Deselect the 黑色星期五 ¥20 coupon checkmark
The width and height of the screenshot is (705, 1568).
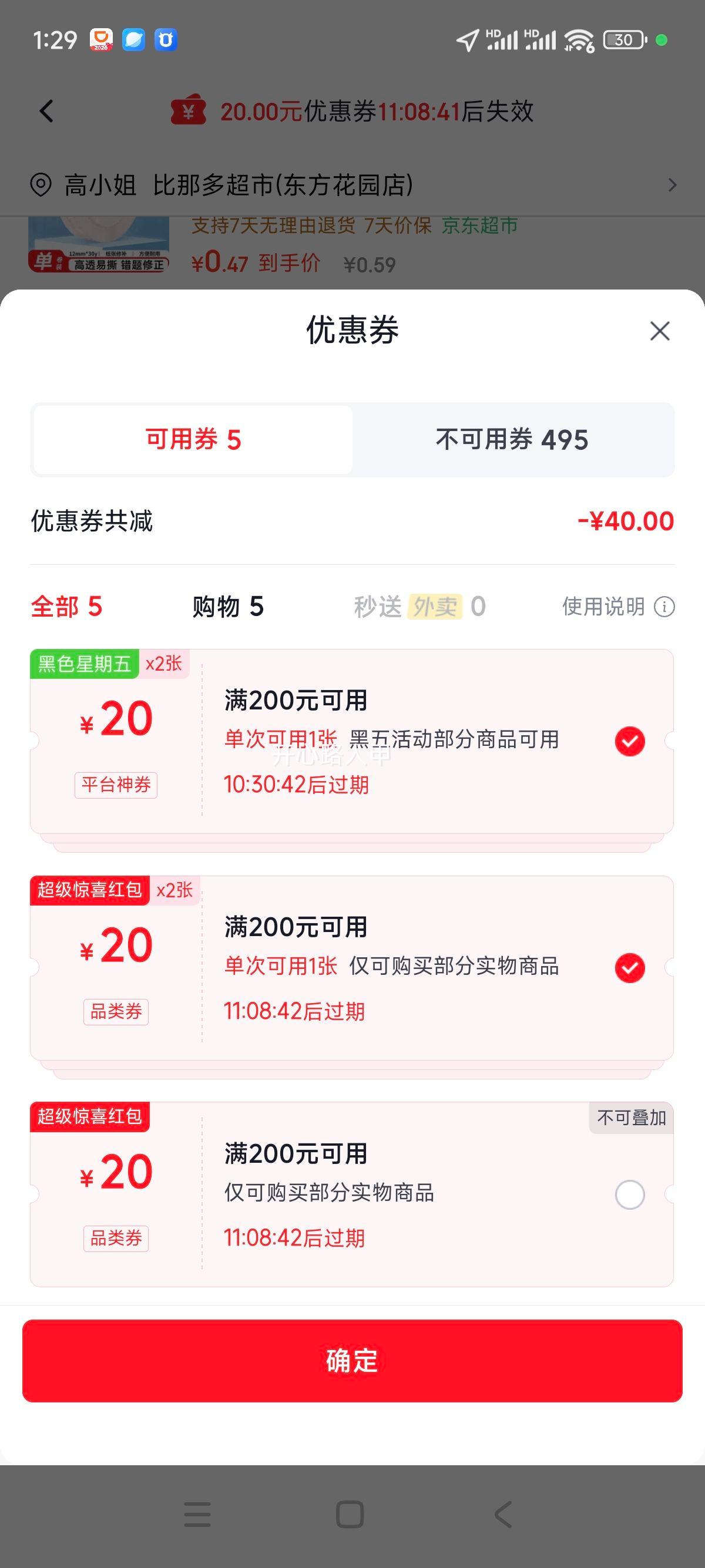pyautogui.click(x=630, y=741)
